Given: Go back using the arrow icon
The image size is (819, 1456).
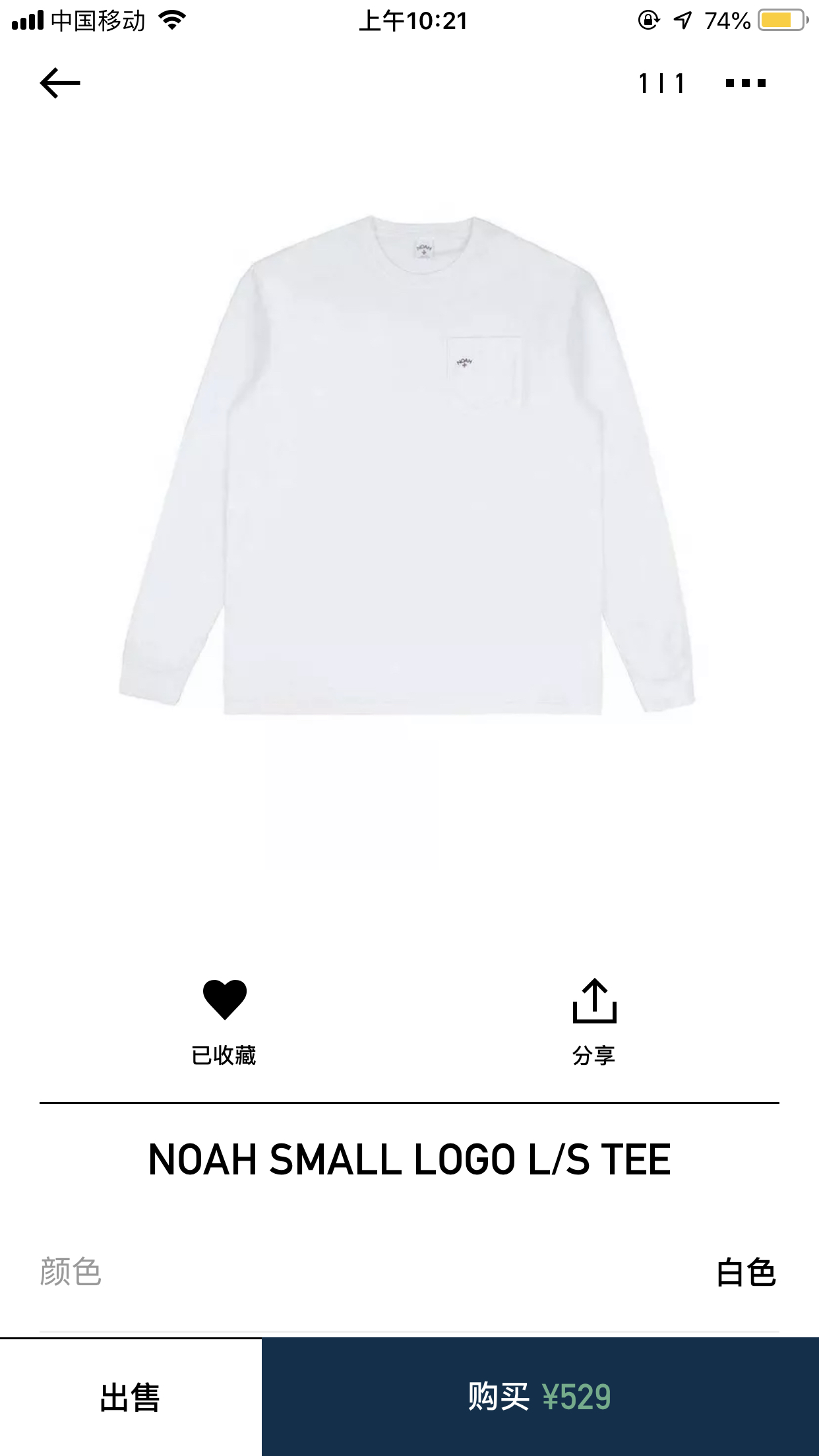Looking at the screenshot, I should (60, 83).
